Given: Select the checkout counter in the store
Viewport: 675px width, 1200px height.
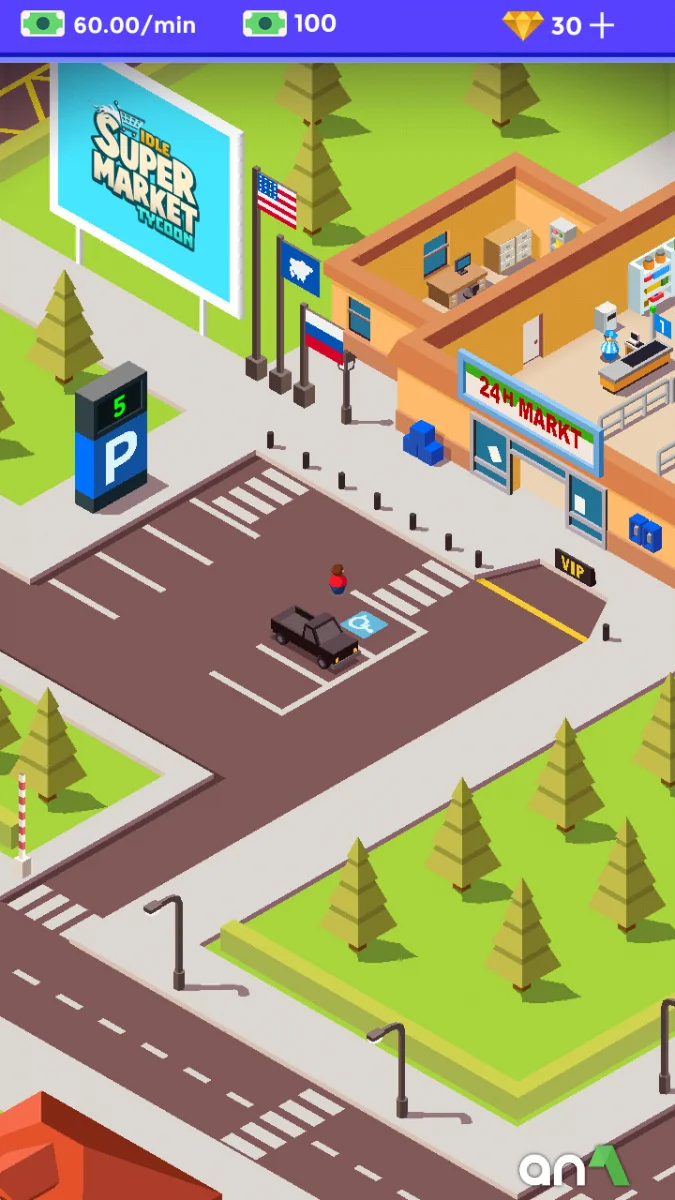Looking at the screenshot, I should pos(634,362).
